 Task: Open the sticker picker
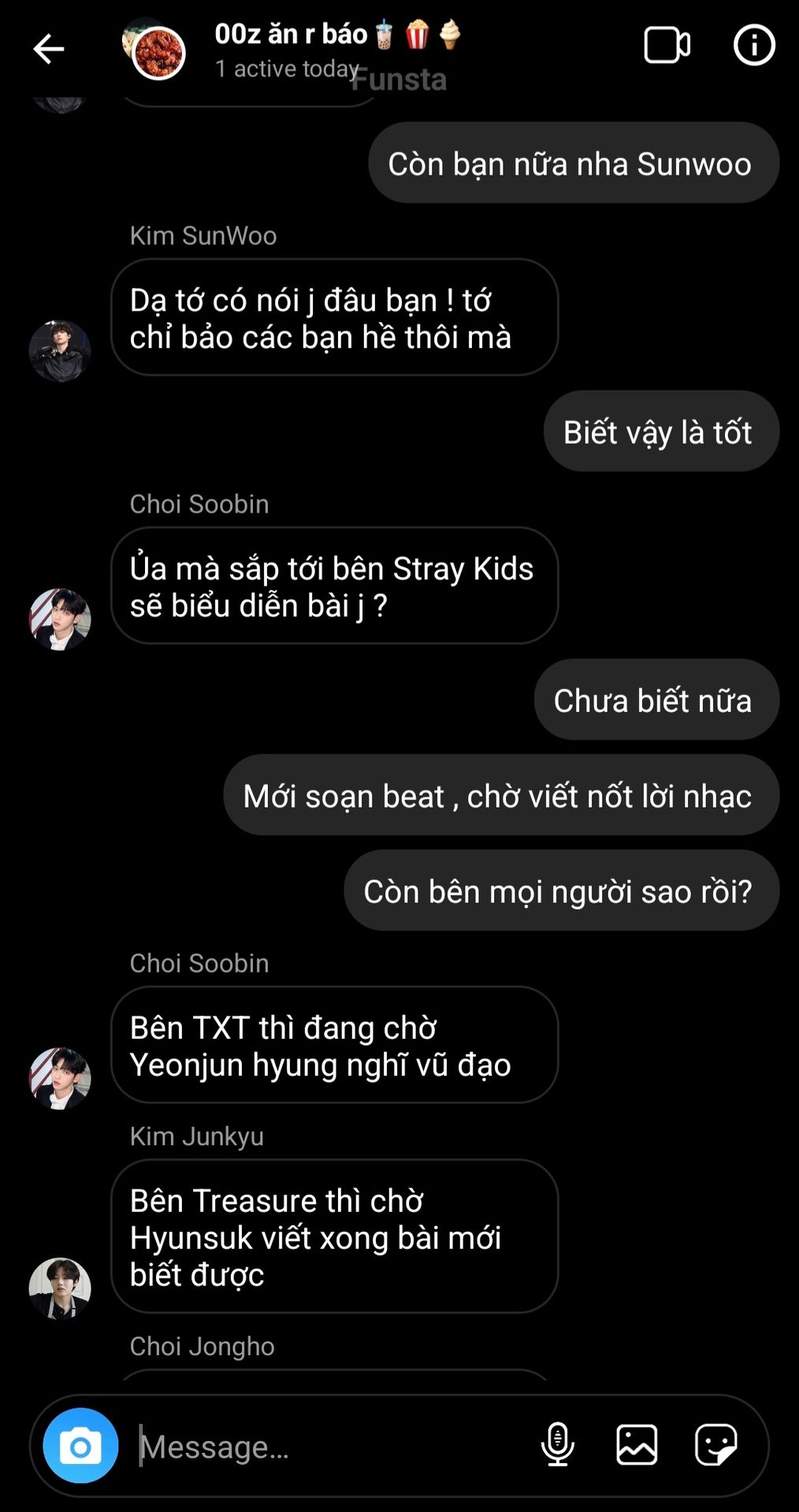click(x=715, y=1445)
